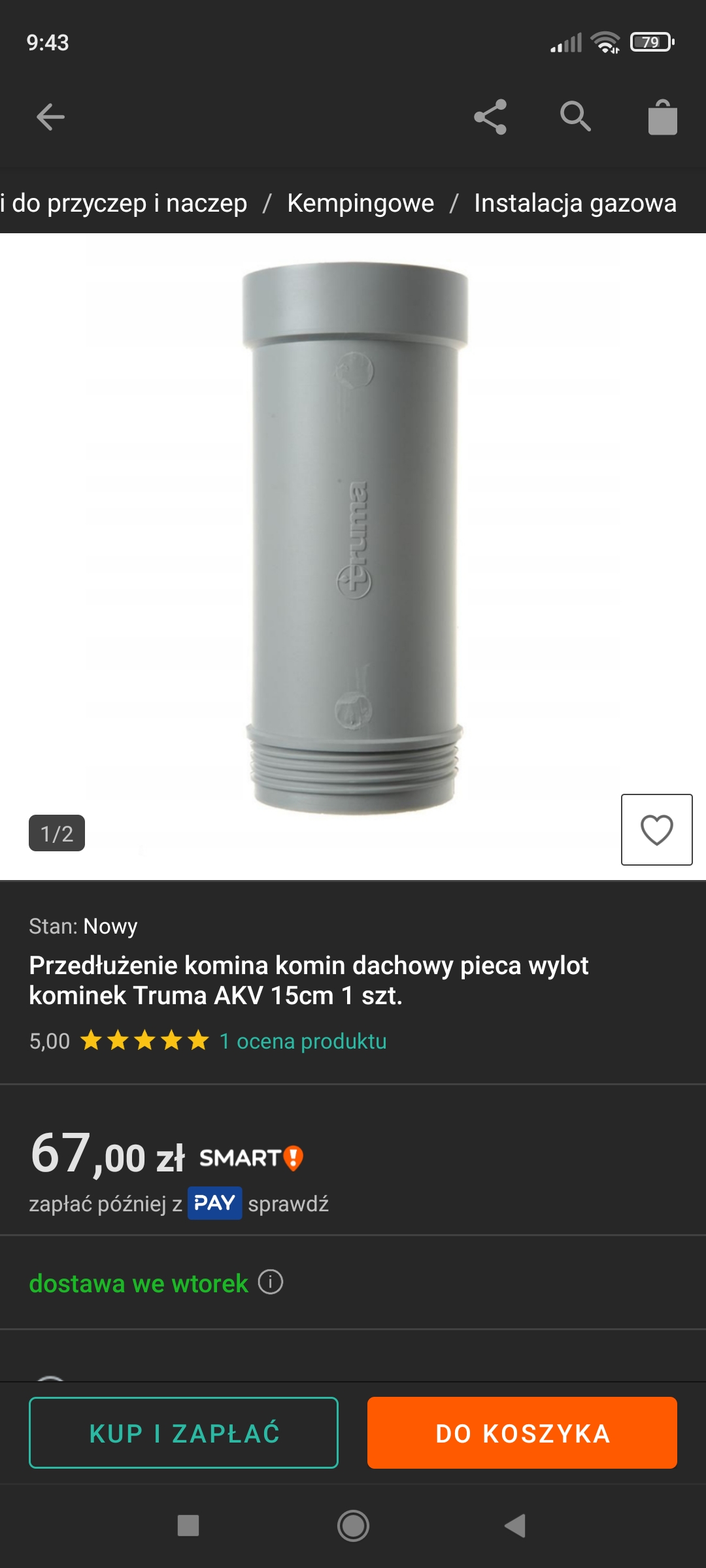Share this Truma chimney extension listing
Viewport: 706px width, 1568px height.
[x=490, y=118]
